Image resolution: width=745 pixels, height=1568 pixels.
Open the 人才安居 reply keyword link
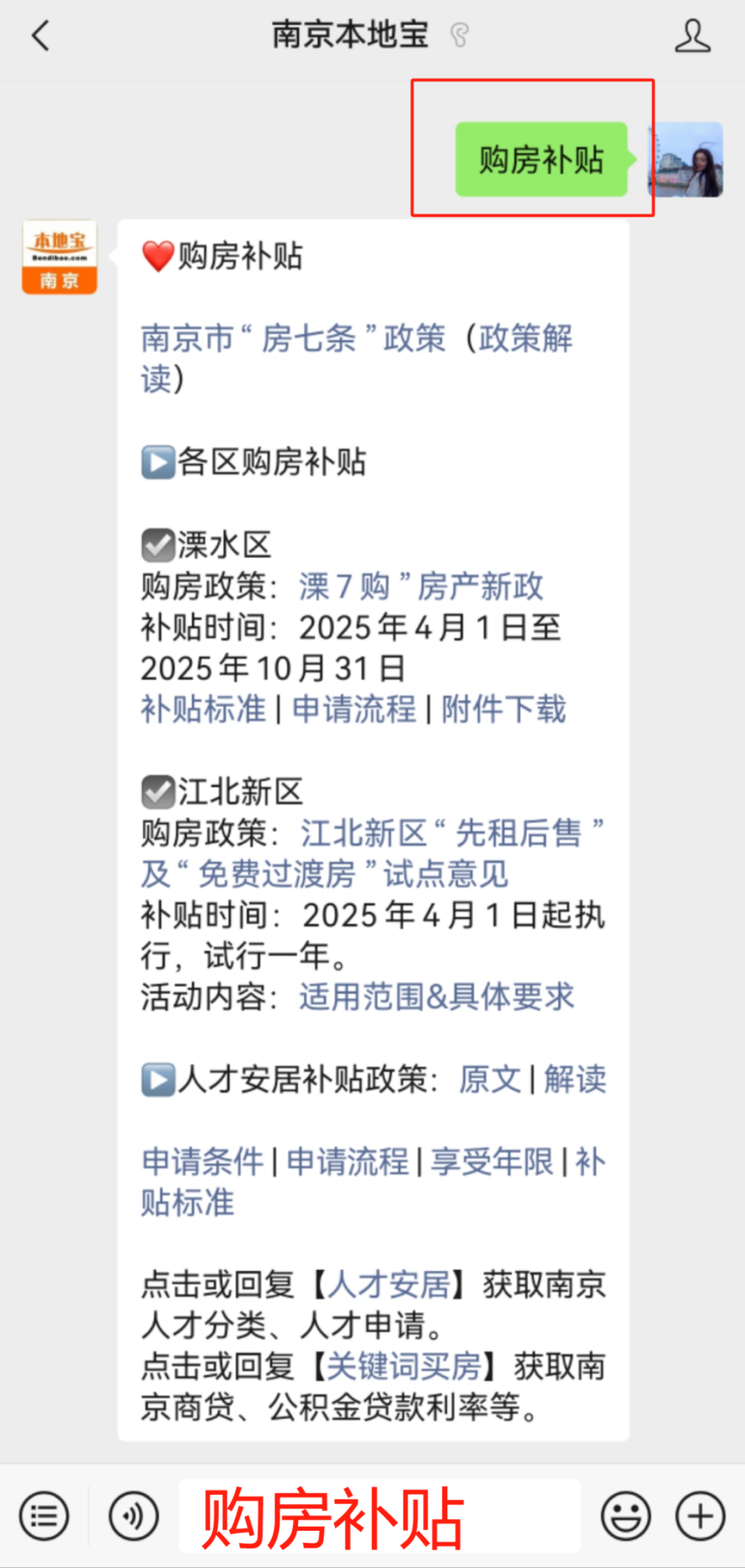[x=390, y=1285]
